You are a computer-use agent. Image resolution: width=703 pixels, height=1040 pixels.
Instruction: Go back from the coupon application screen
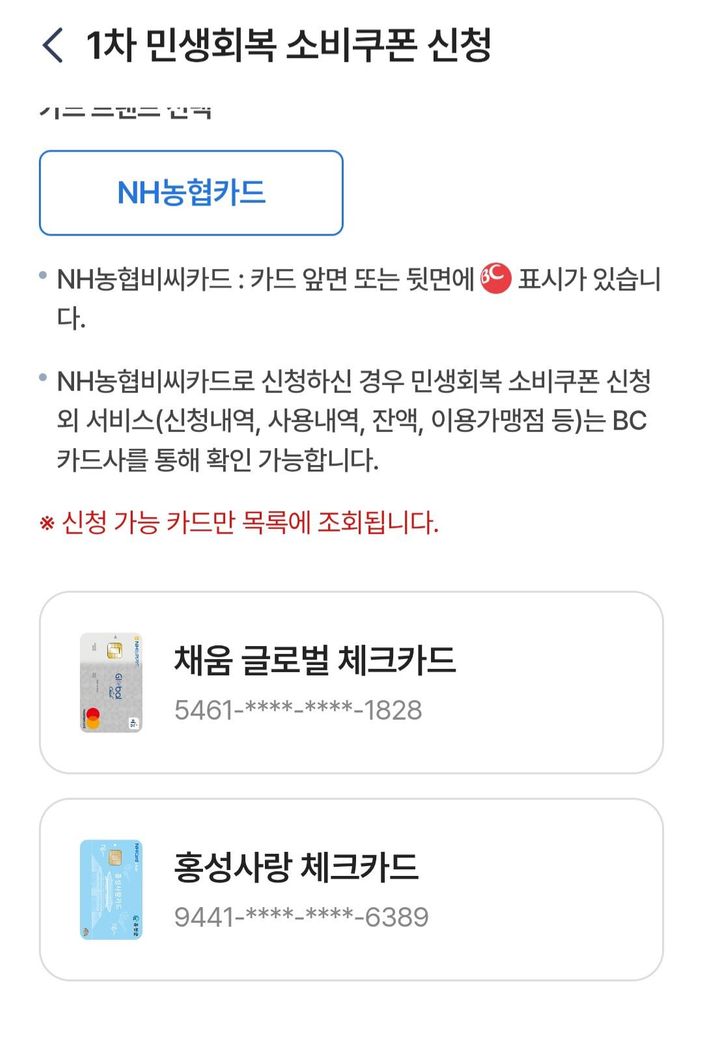click(x=52, y=46)
